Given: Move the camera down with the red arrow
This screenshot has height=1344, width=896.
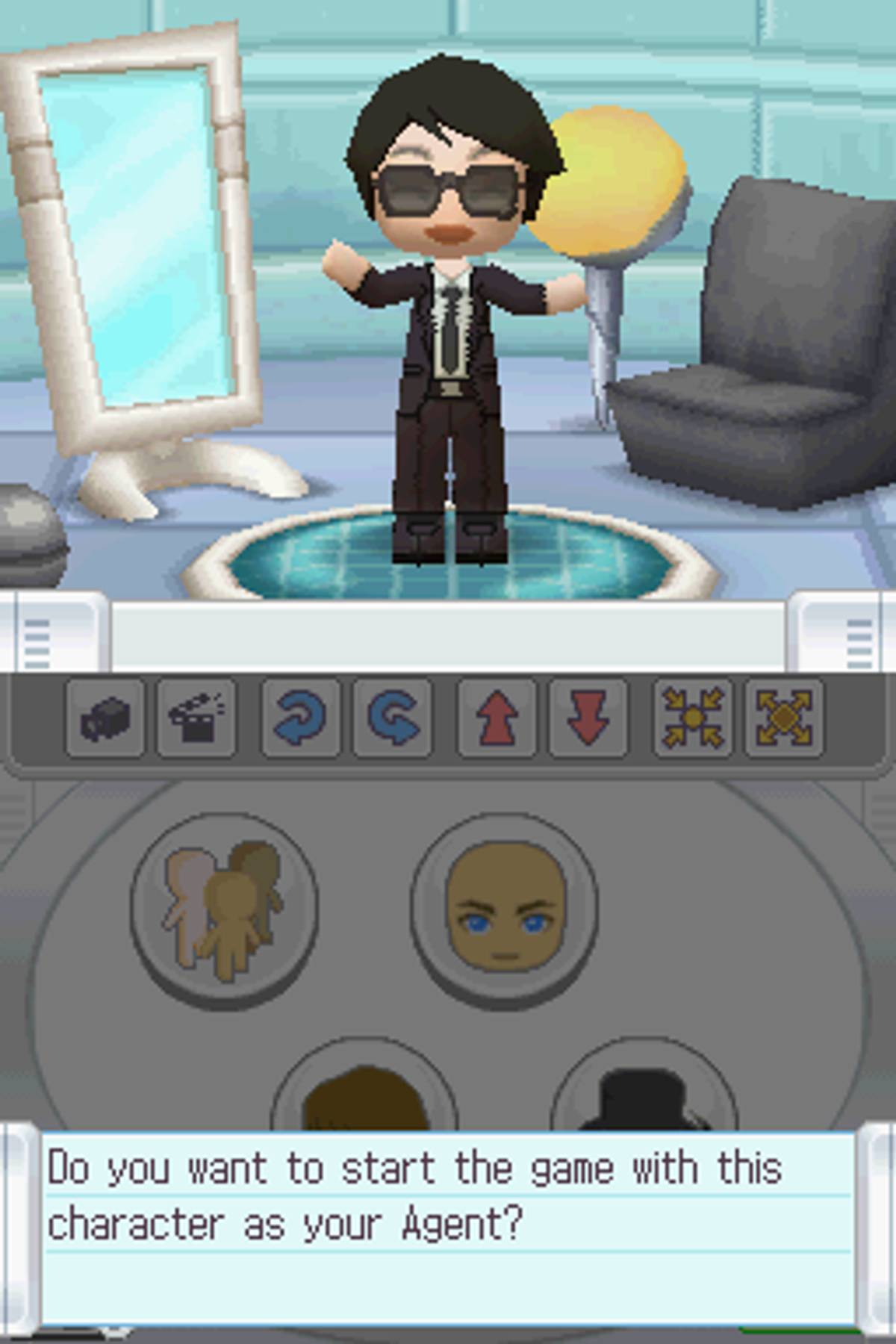Looking at the screenshot, I should [588, 718].
